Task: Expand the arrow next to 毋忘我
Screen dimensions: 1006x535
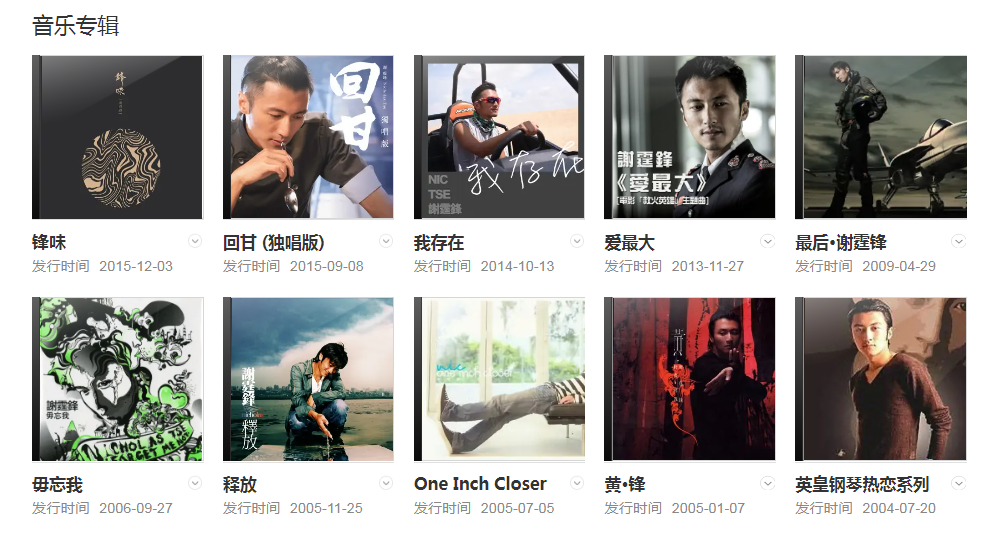Action: [x=195, y=483]
